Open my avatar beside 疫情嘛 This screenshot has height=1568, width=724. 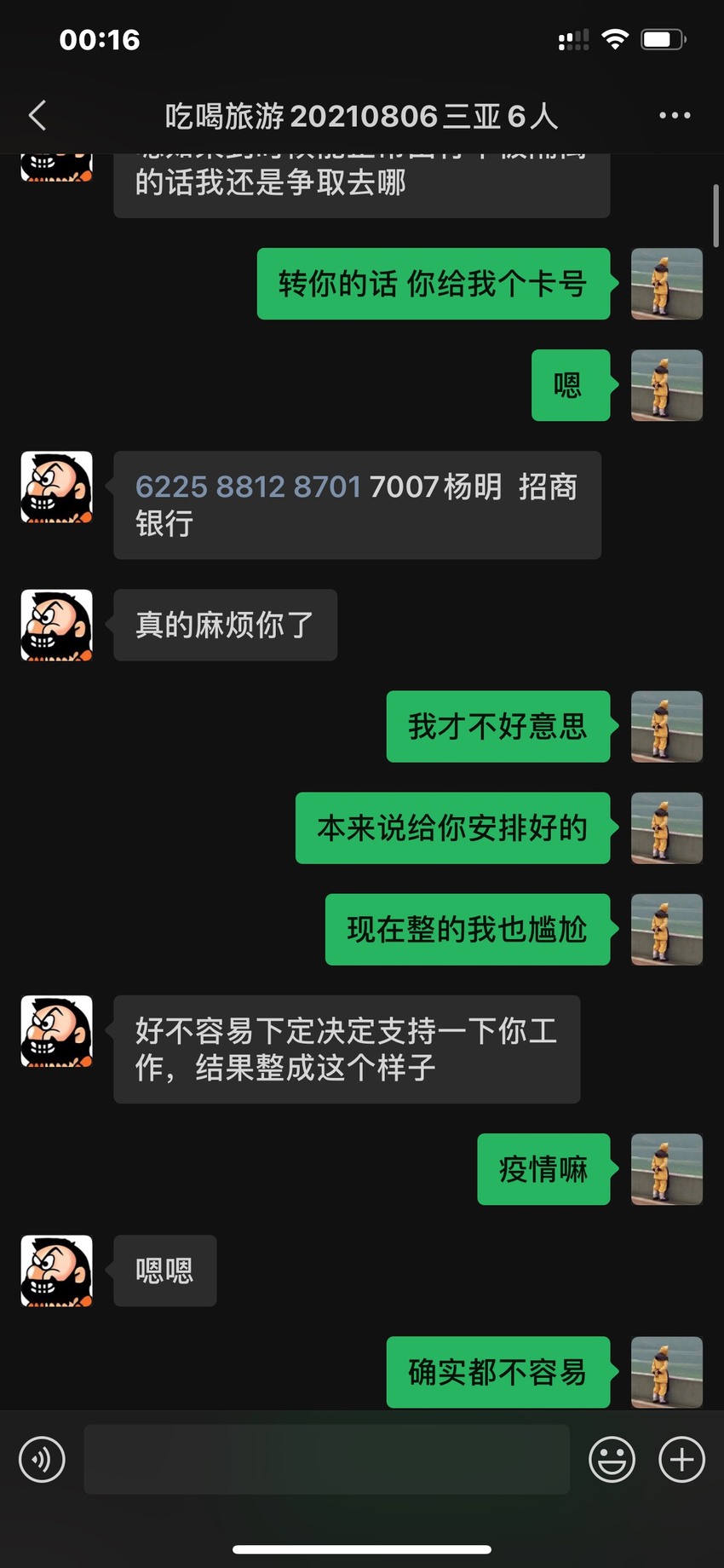point(666,1169)
